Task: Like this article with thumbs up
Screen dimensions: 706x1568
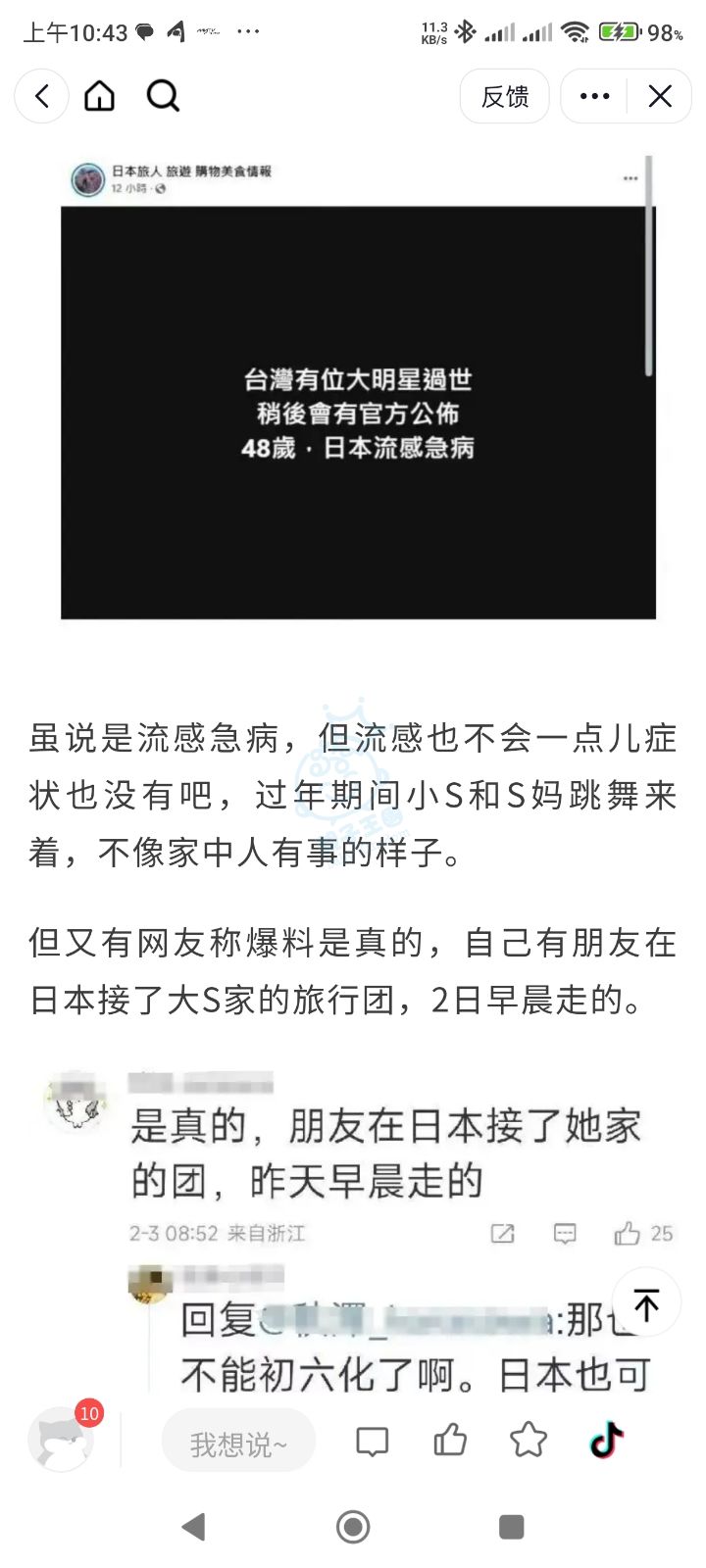Action: tap(450, 1440)
